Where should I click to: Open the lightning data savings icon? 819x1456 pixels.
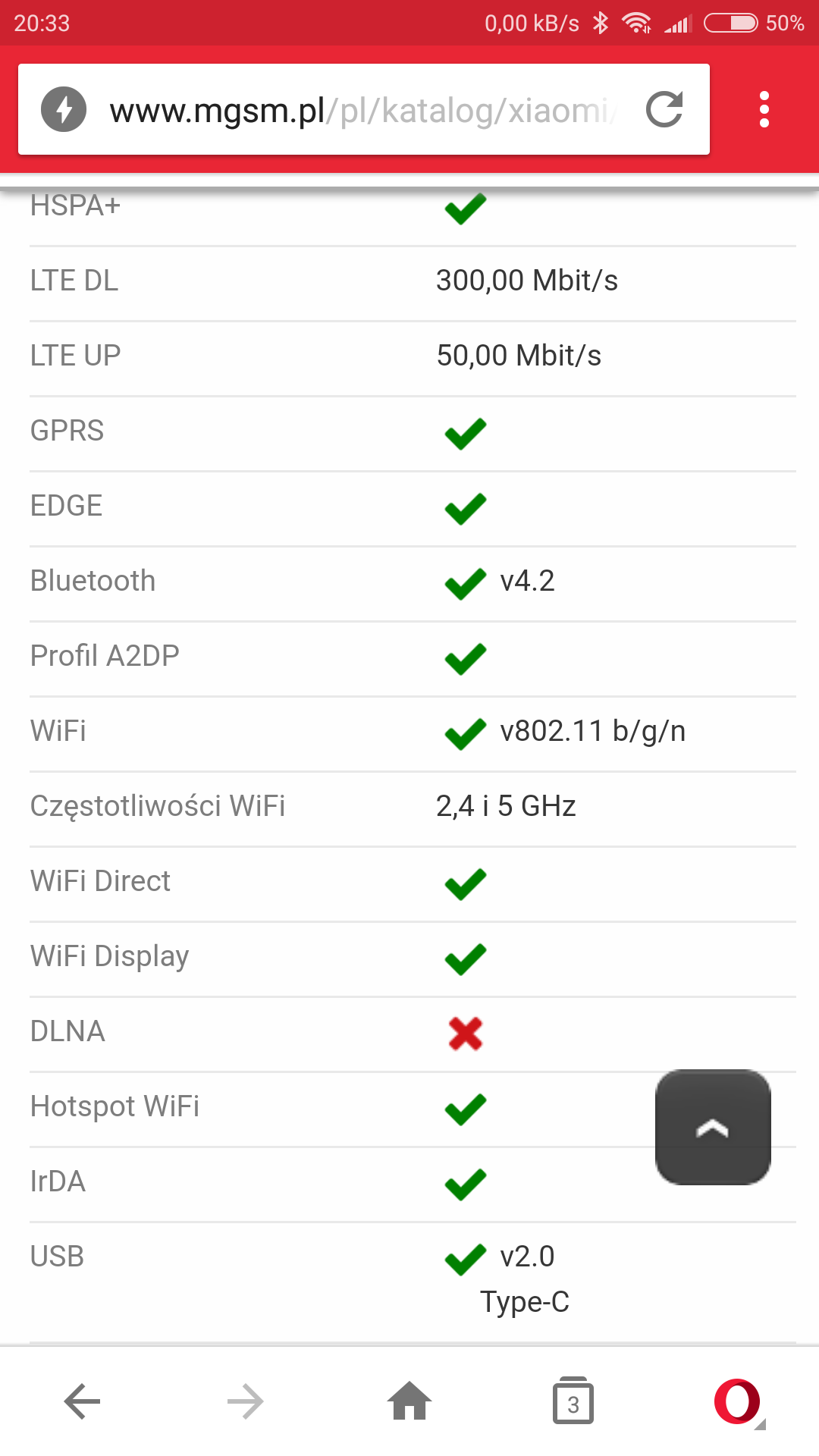[64, 110]
